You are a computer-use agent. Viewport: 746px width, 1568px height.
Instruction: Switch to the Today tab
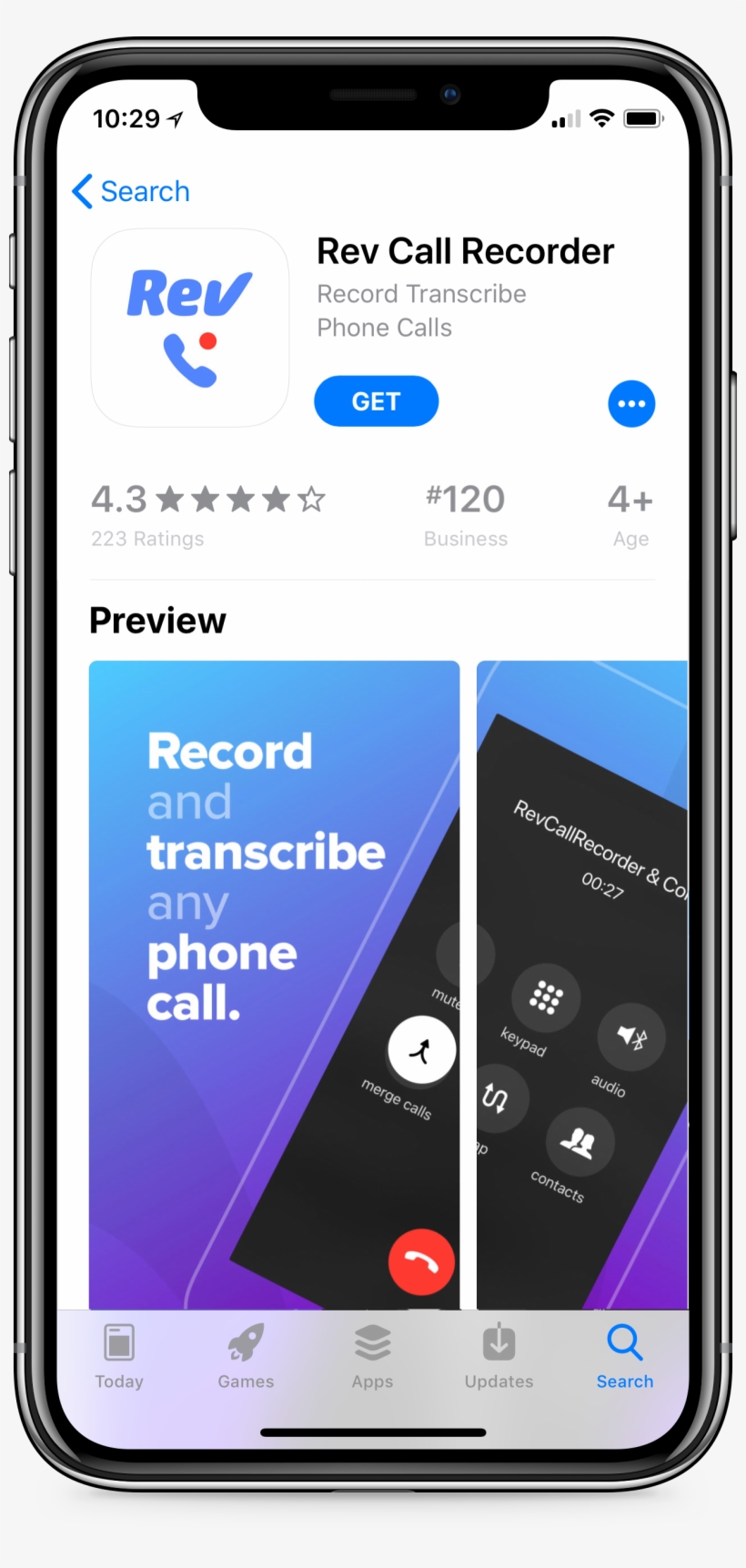point(119,1356)
